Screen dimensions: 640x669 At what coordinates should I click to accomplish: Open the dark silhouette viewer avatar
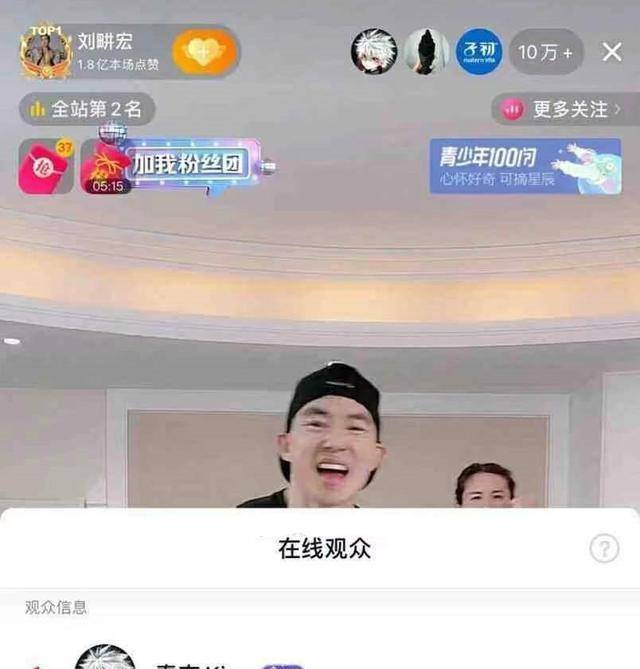[x=426, y=52]
